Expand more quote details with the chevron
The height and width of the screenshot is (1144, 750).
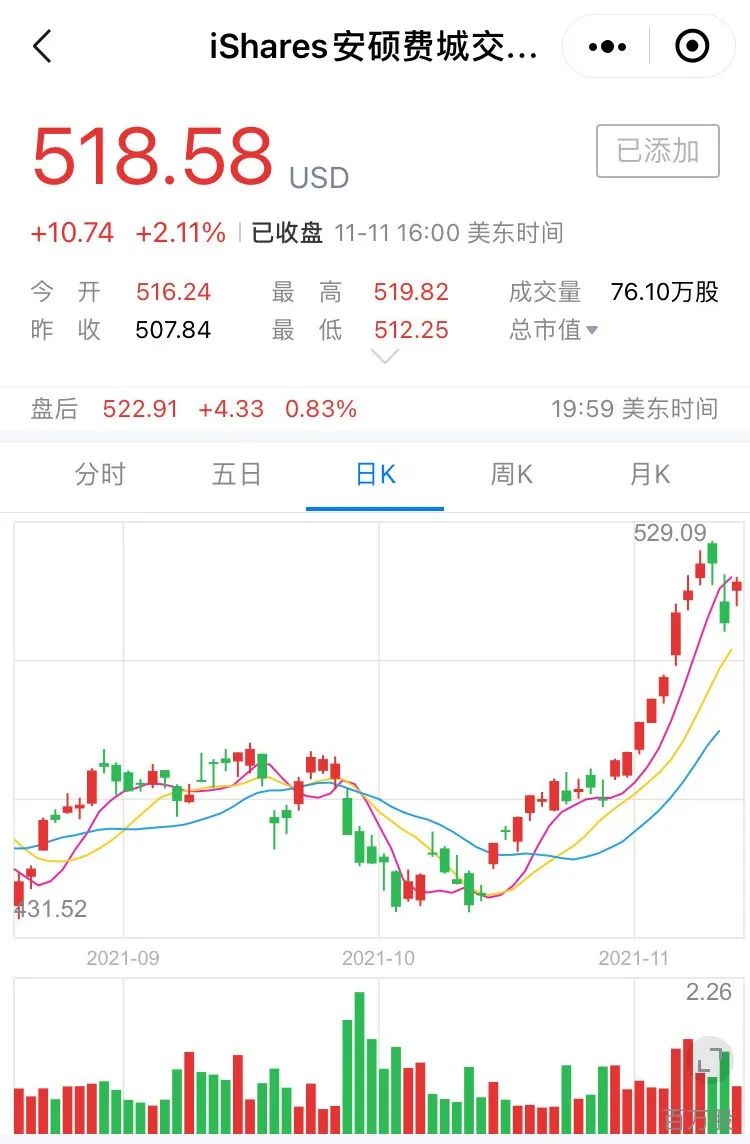tap(384, 356)
